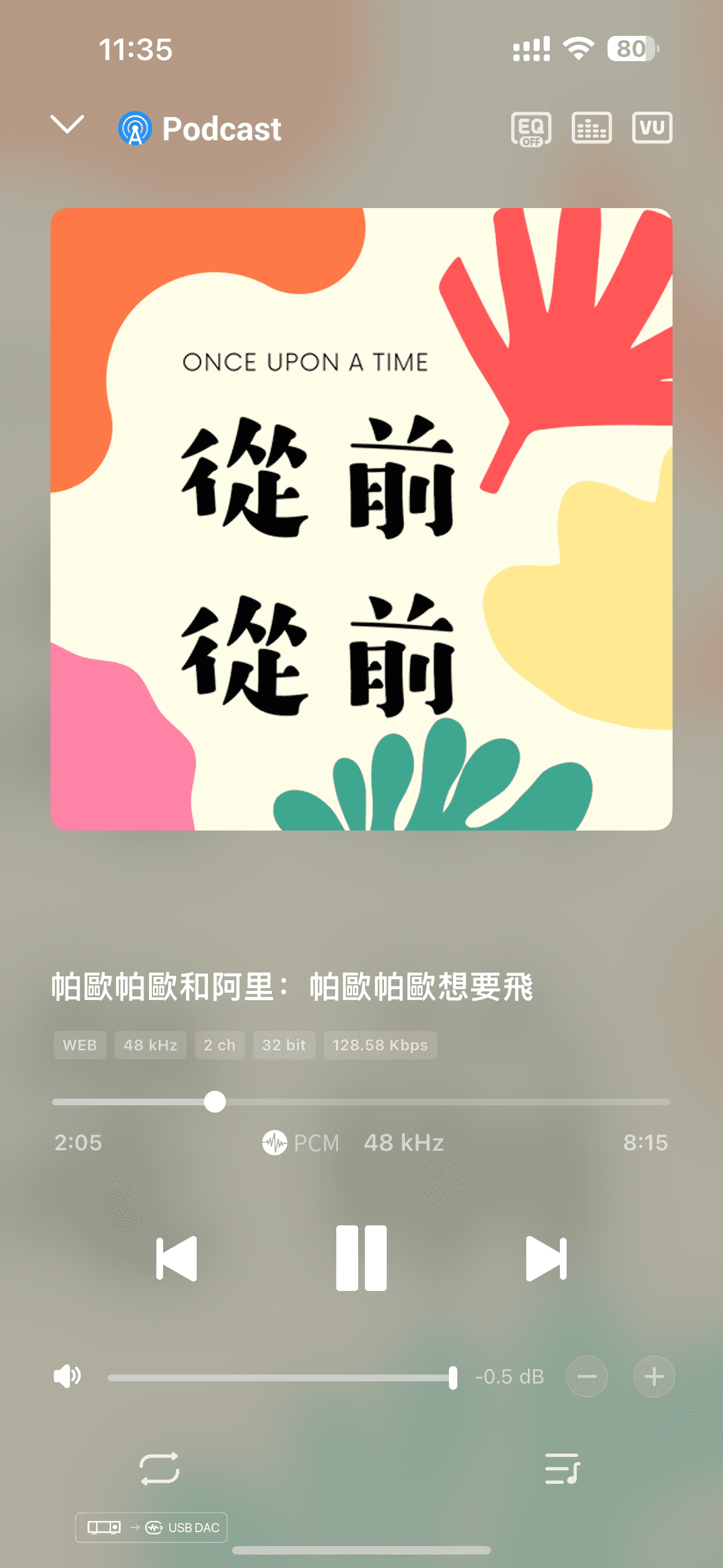Tap the Once Upon a Time album artwork
This screenshot has width=723, height=1568.
pyautogui.click(x=361, y=519)
